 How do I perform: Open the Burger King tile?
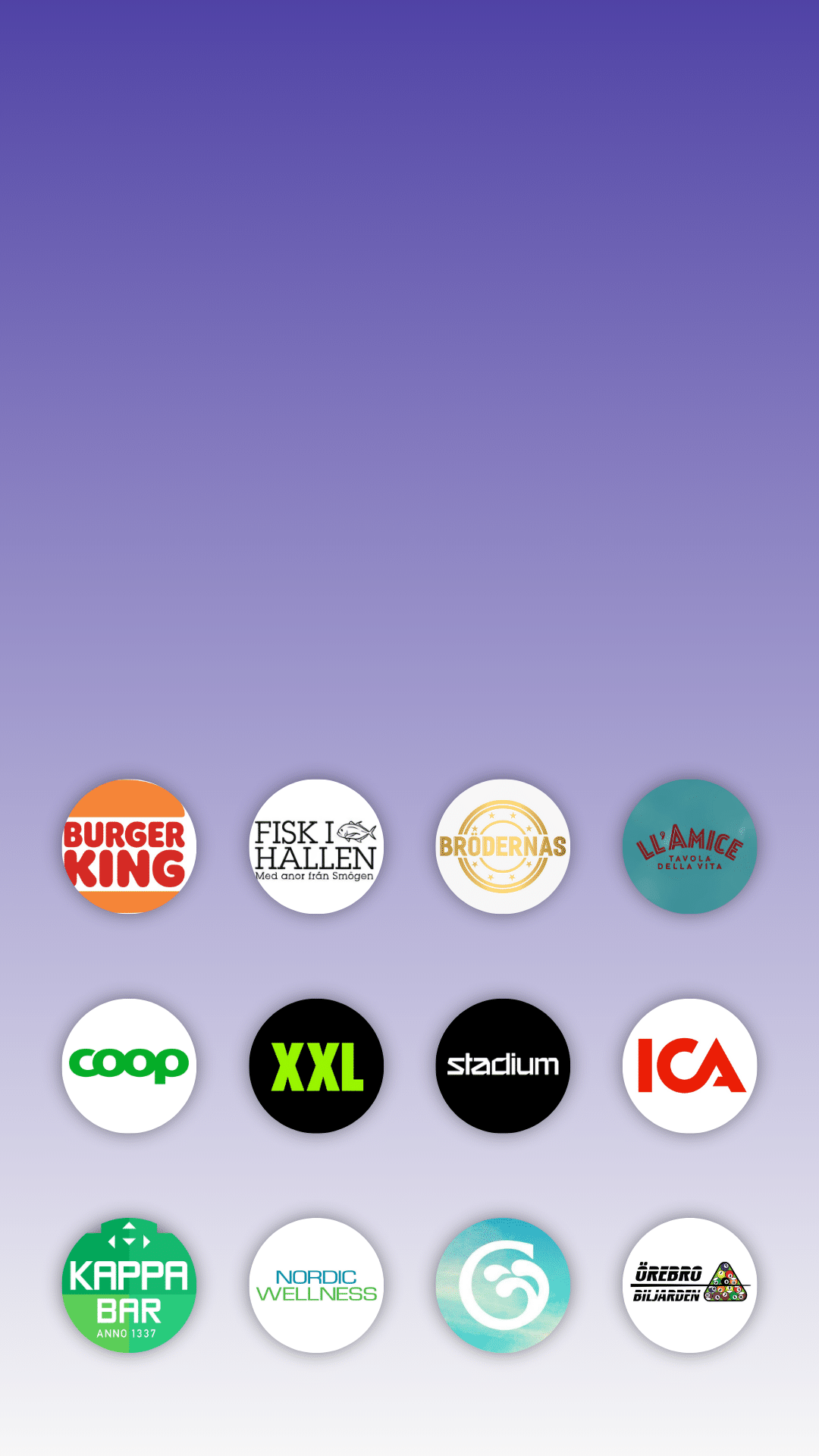[x=129, y=846]
